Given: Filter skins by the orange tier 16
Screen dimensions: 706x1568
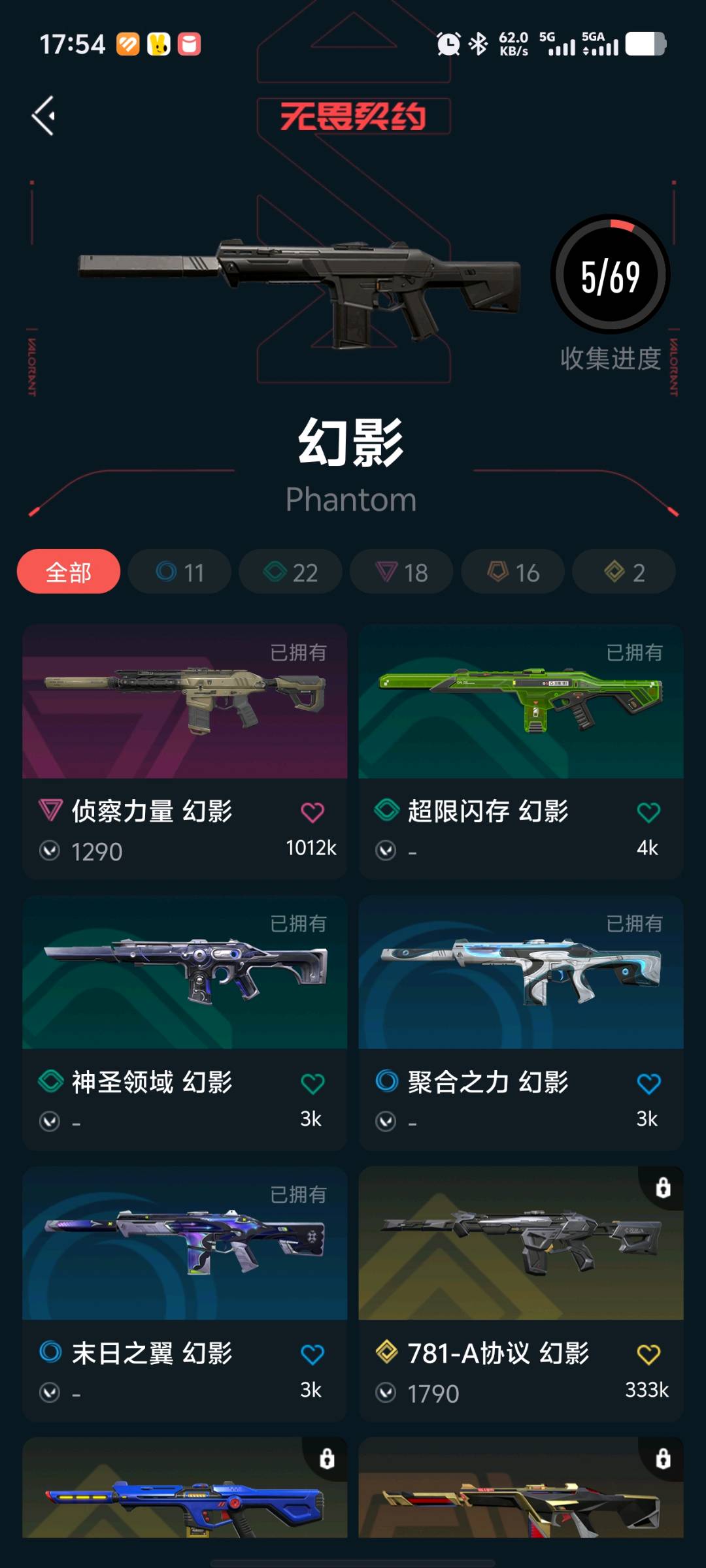Looking at the screenshot, I should pyautogui.click(x=513, y=572).
